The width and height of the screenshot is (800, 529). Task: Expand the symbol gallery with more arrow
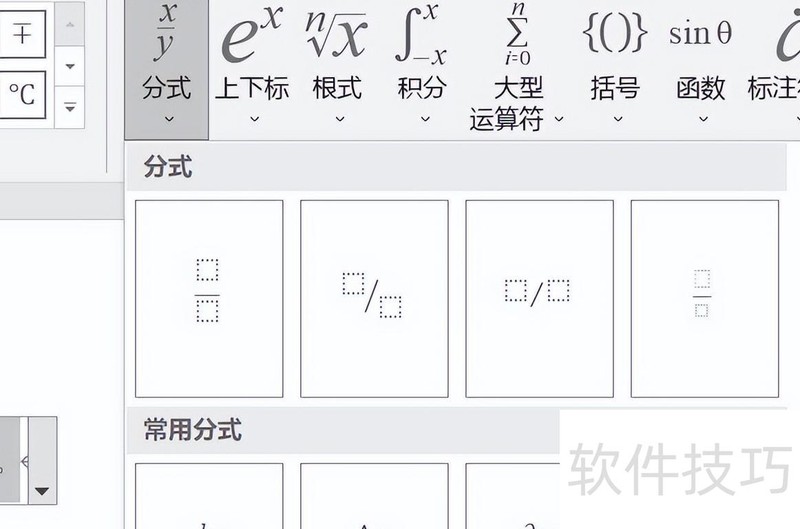coord(69,106)
